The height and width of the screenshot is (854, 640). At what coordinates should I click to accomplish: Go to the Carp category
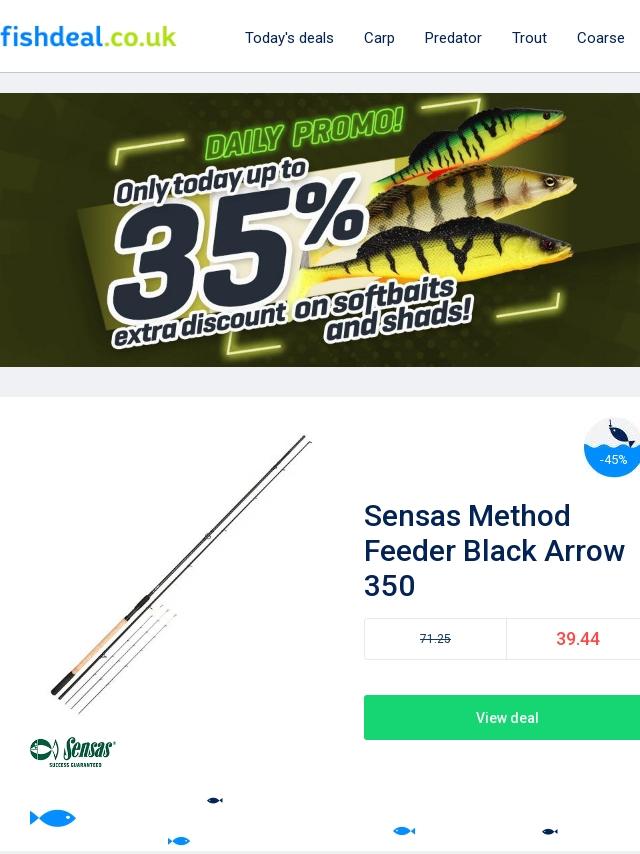point(379,38)
